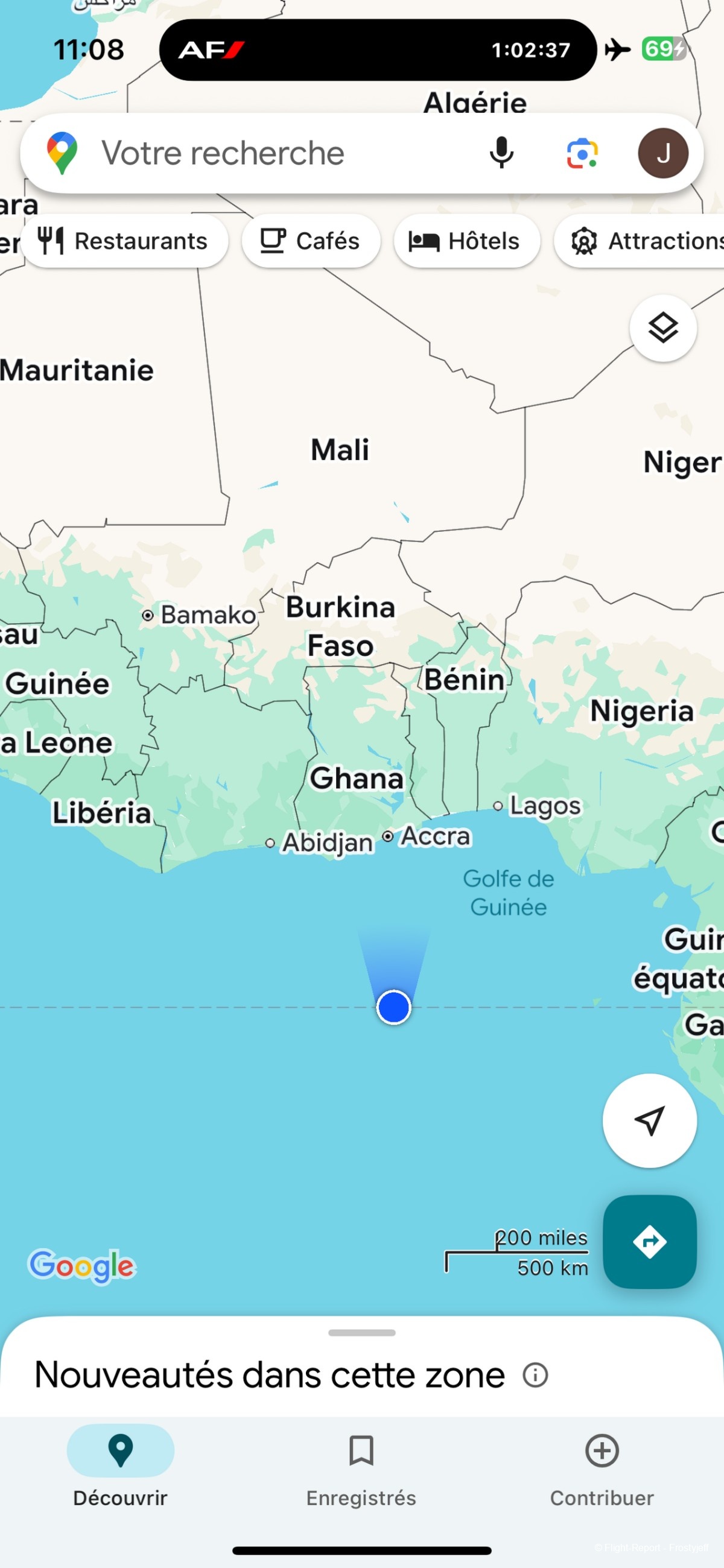The height and width of the screenshot is (1568, 724).
Task: Open the account profile avatar
Action: 662,153
